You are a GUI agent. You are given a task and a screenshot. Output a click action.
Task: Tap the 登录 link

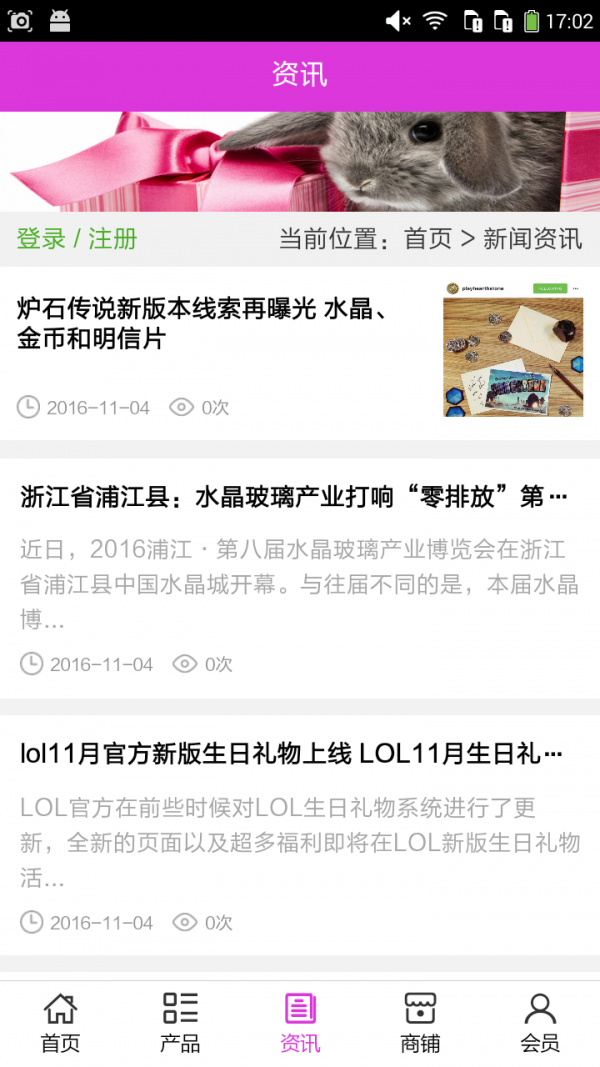[41, 239]
